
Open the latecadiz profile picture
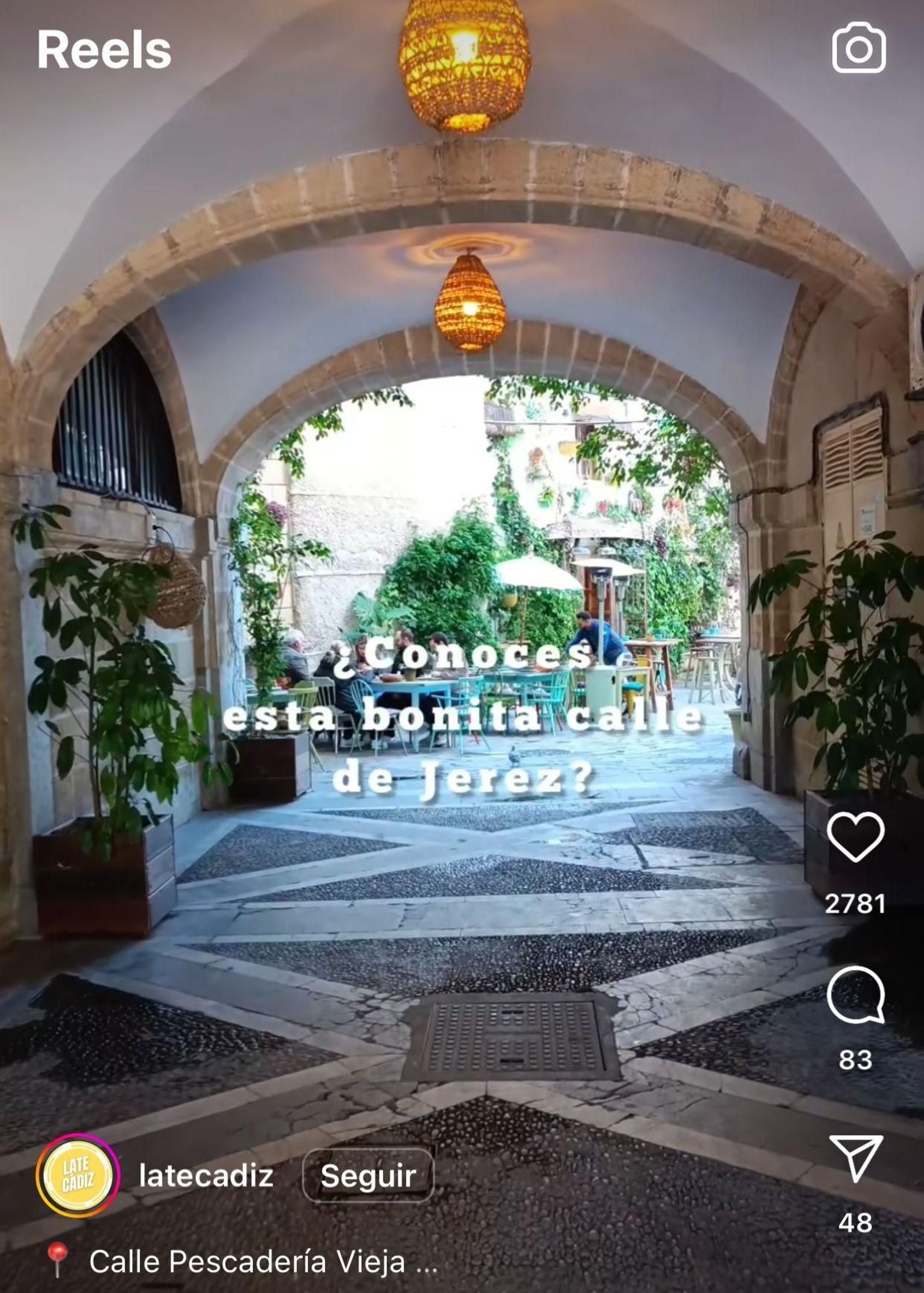[78, 1175]
